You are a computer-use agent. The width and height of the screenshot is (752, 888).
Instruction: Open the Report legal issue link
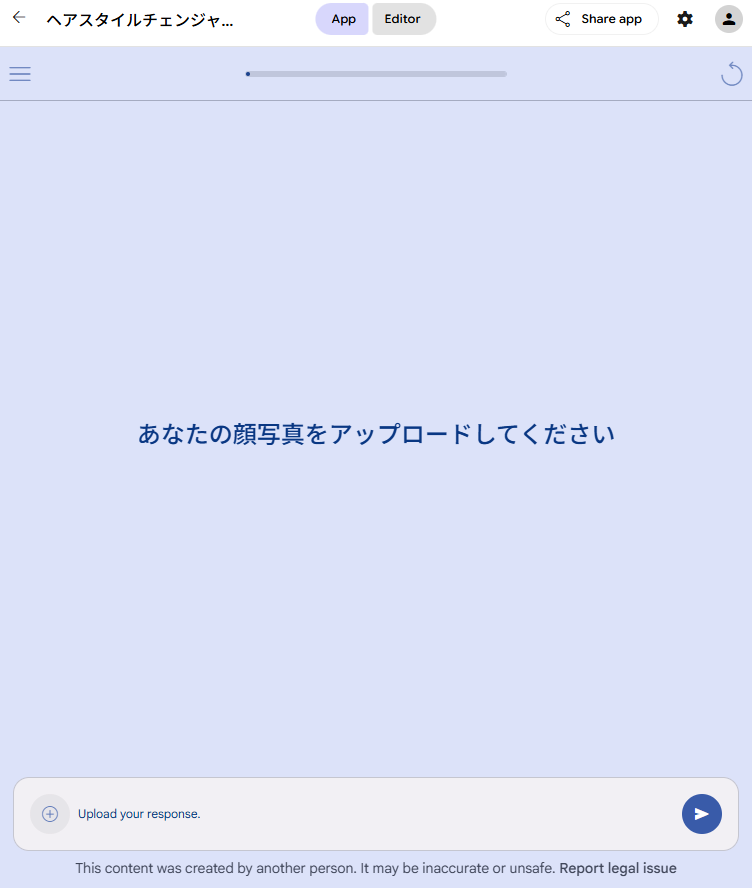pos(617,868)
